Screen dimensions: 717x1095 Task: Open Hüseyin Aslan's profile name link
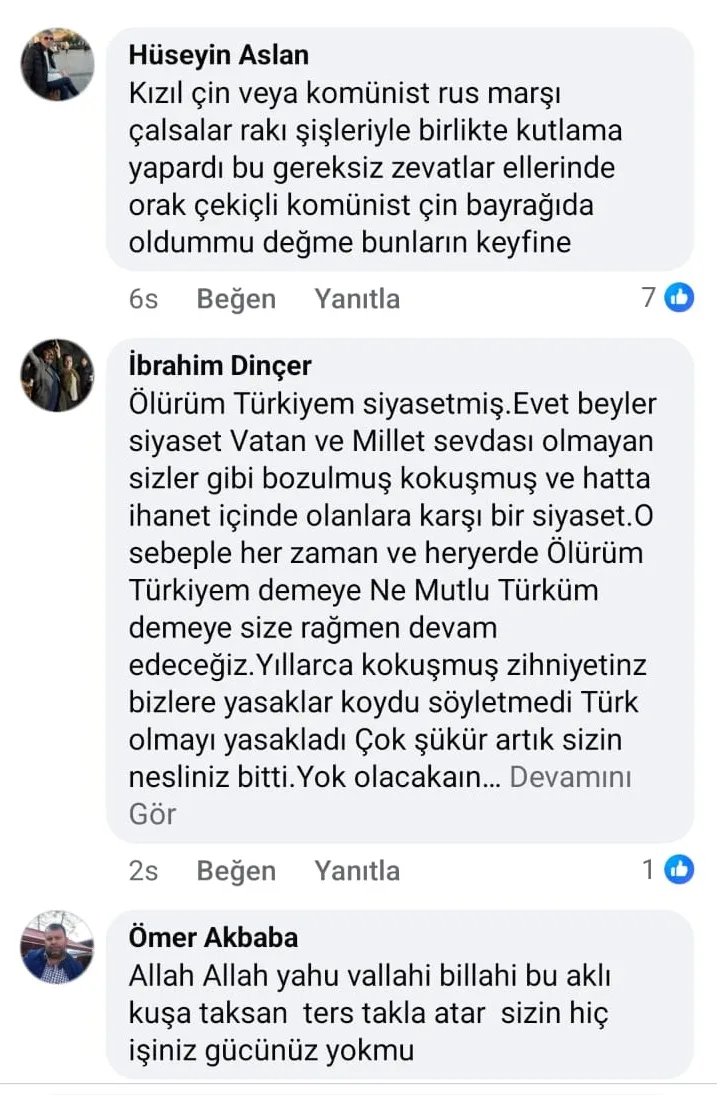point(218,54)
